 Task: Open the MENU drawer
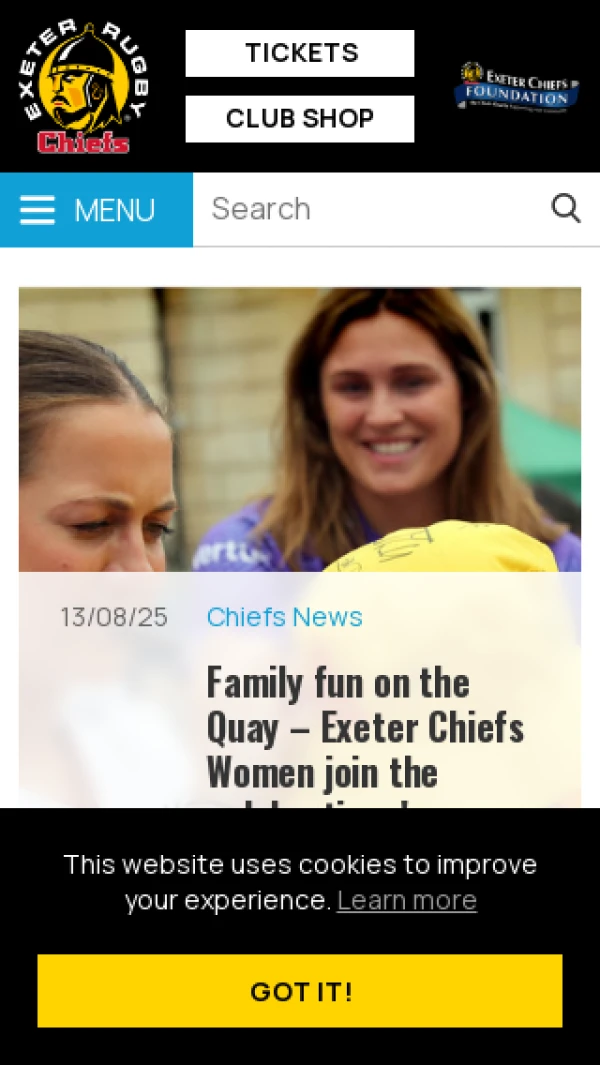point(96,210)
